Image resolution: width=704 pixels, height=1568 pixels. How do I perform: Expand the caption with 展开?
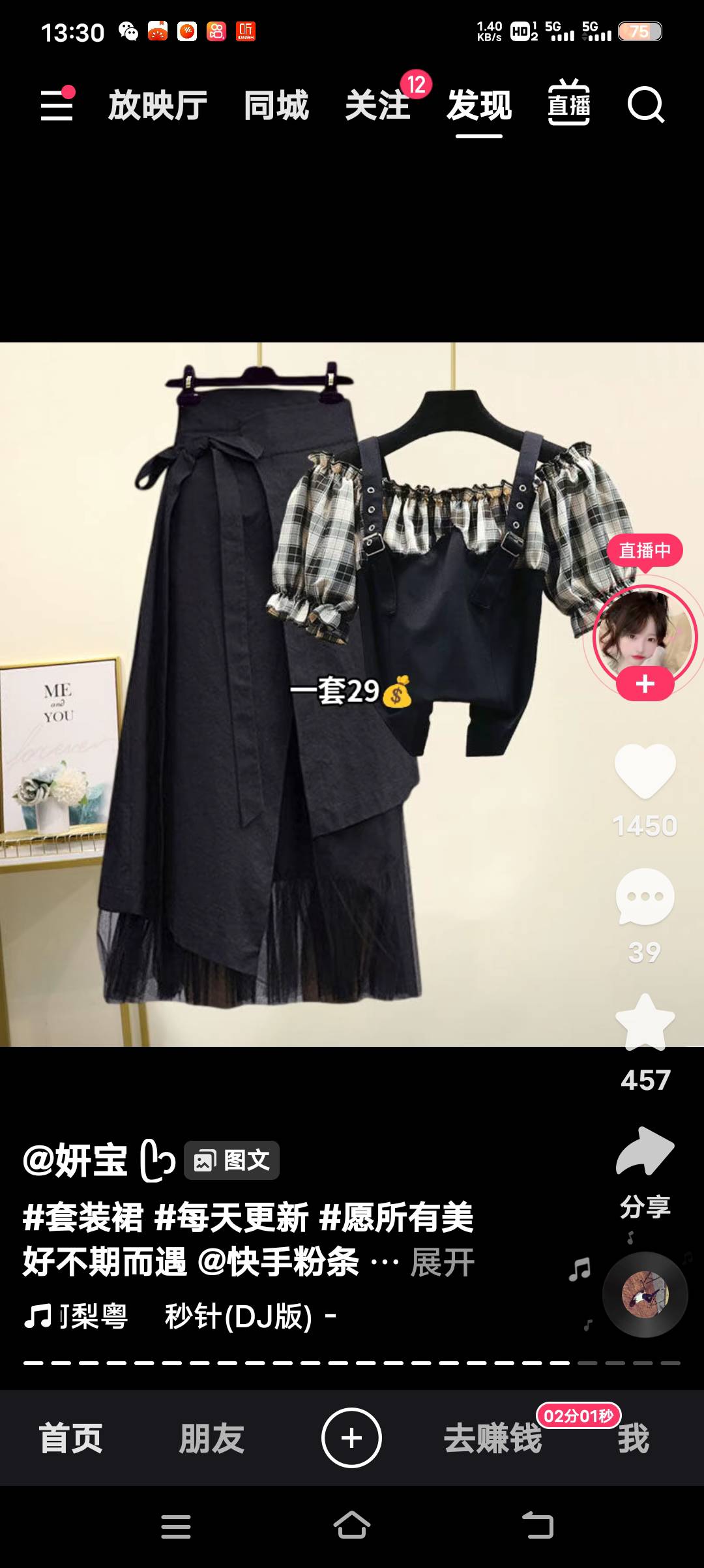443,1262
